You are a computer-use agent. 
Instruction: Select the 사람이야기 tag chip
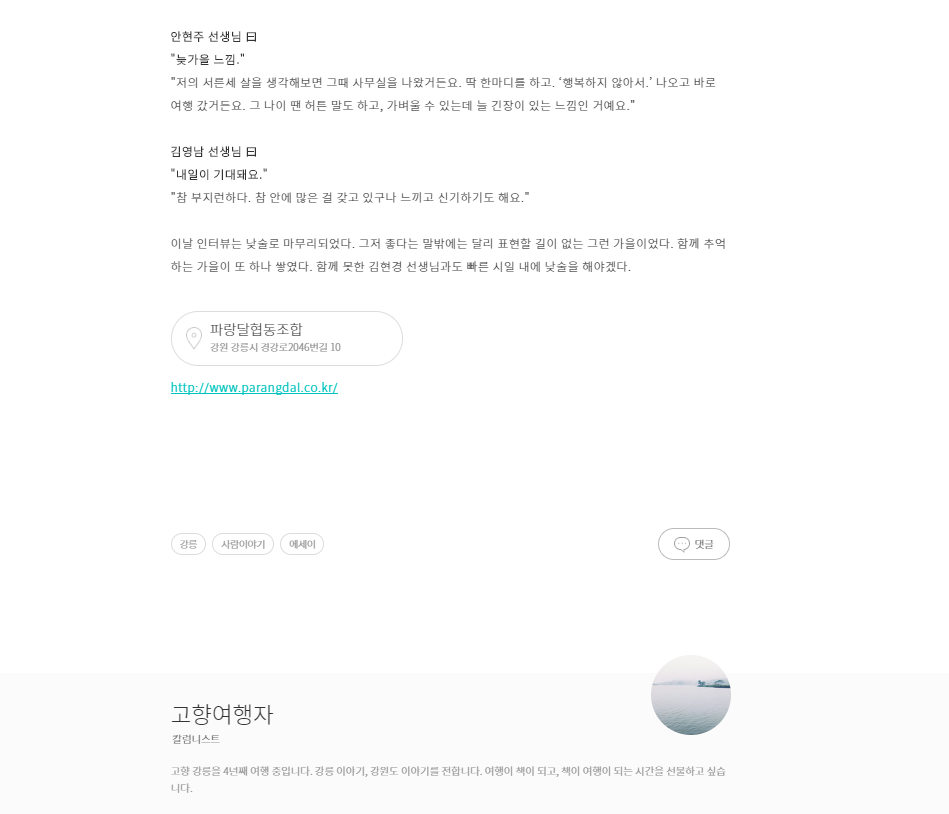pos(243,544)
